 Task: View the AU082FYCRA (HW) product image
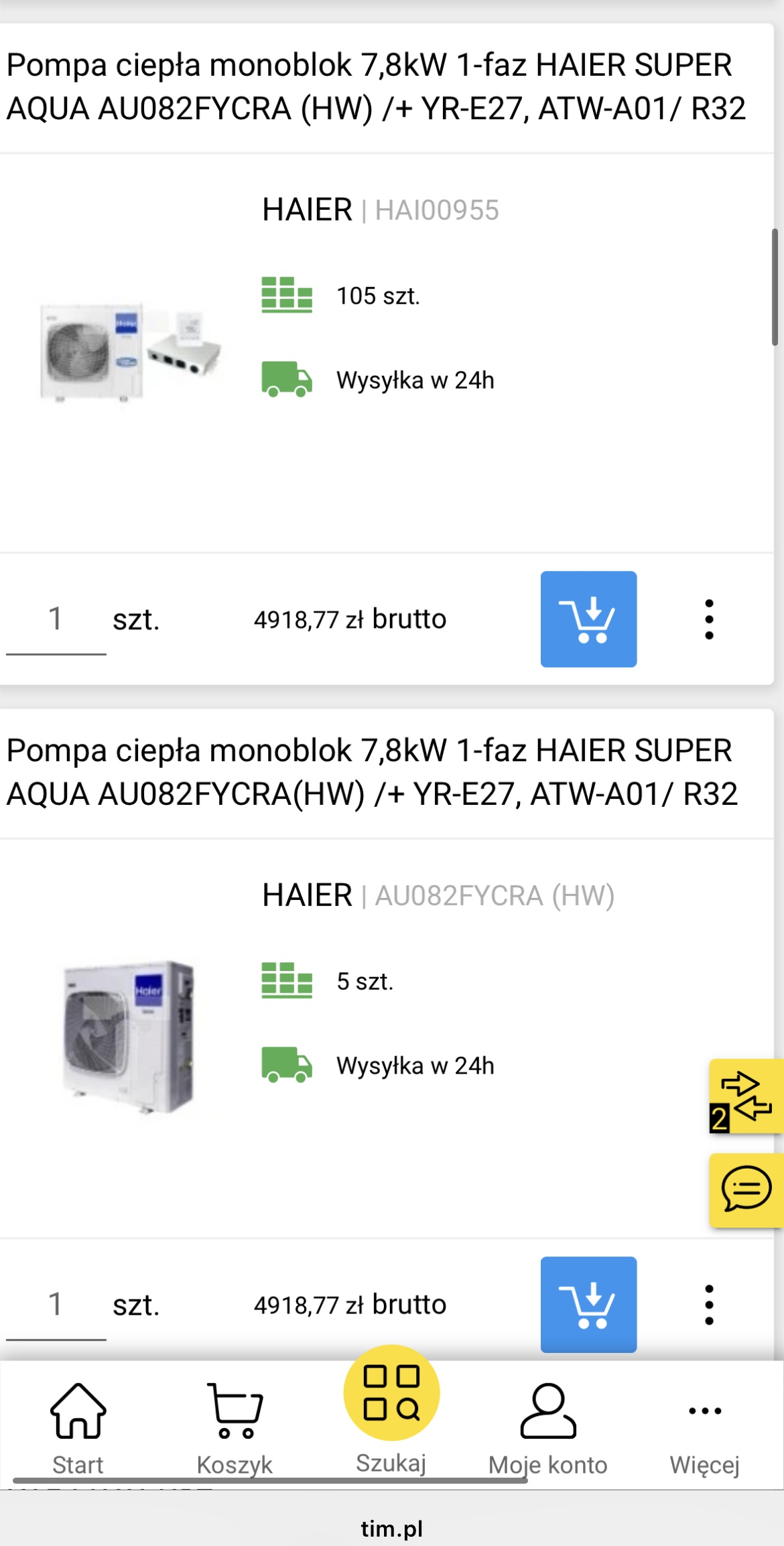129,1037
